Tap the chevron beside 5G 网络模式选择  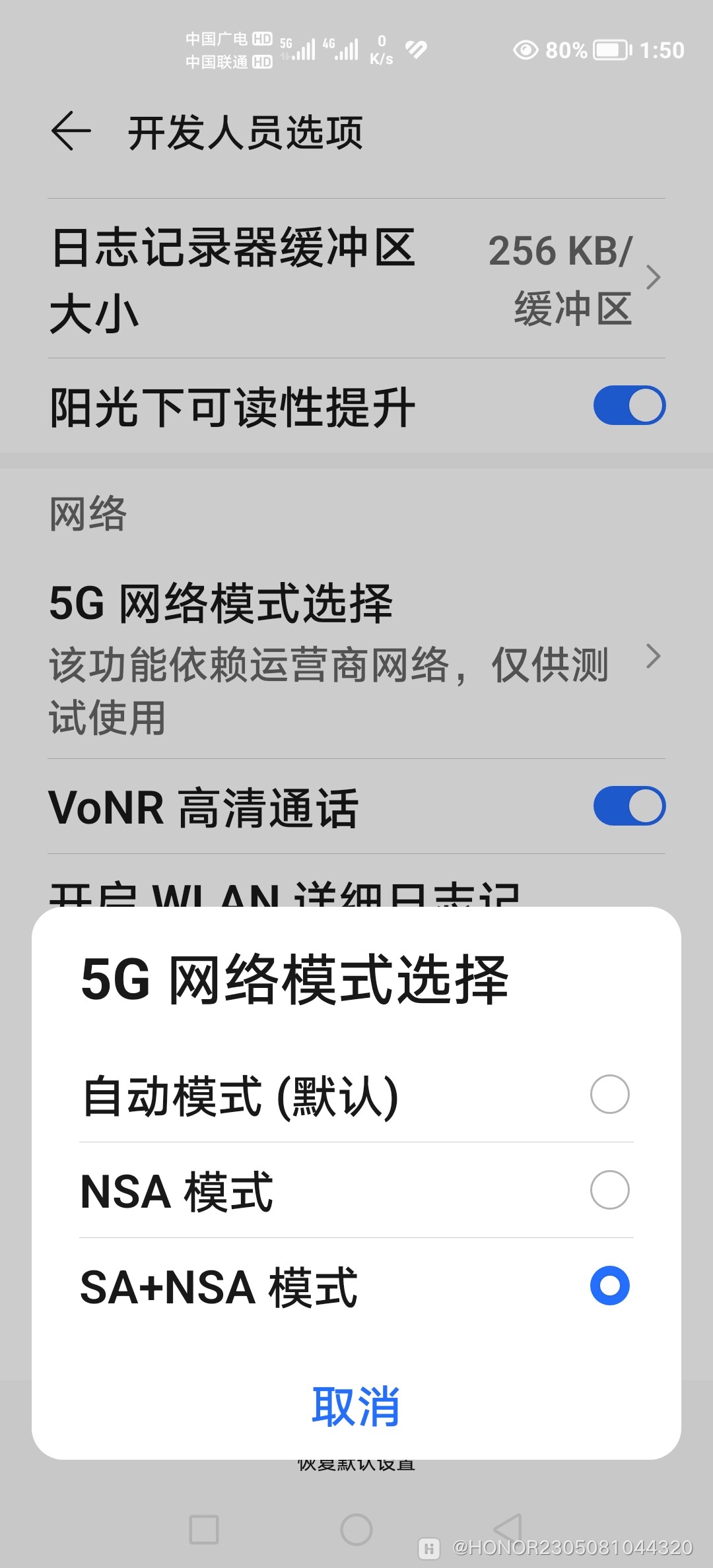point(654,657)
